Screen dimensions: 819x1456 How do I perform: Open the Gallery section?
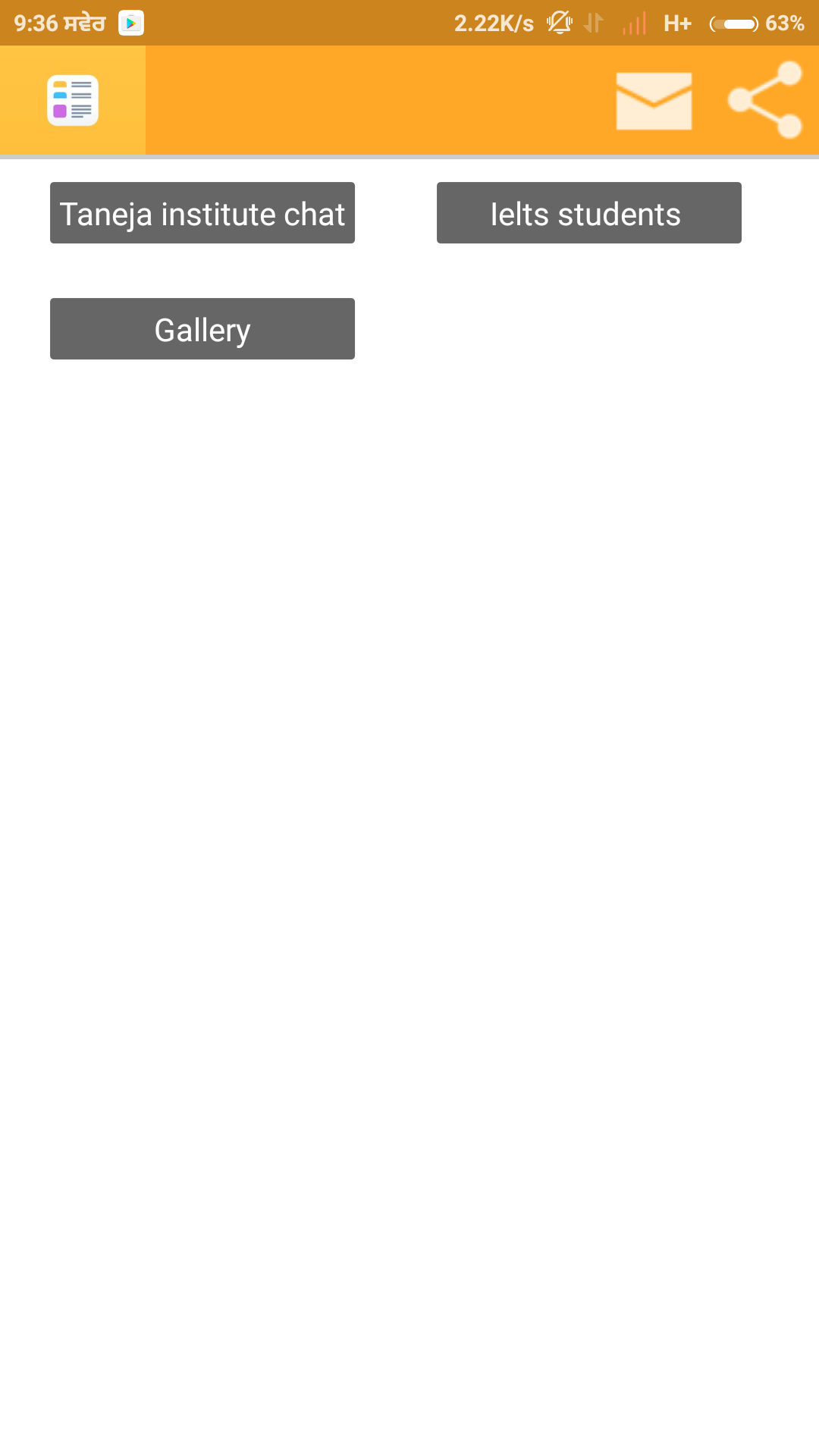tap(202, 328)
